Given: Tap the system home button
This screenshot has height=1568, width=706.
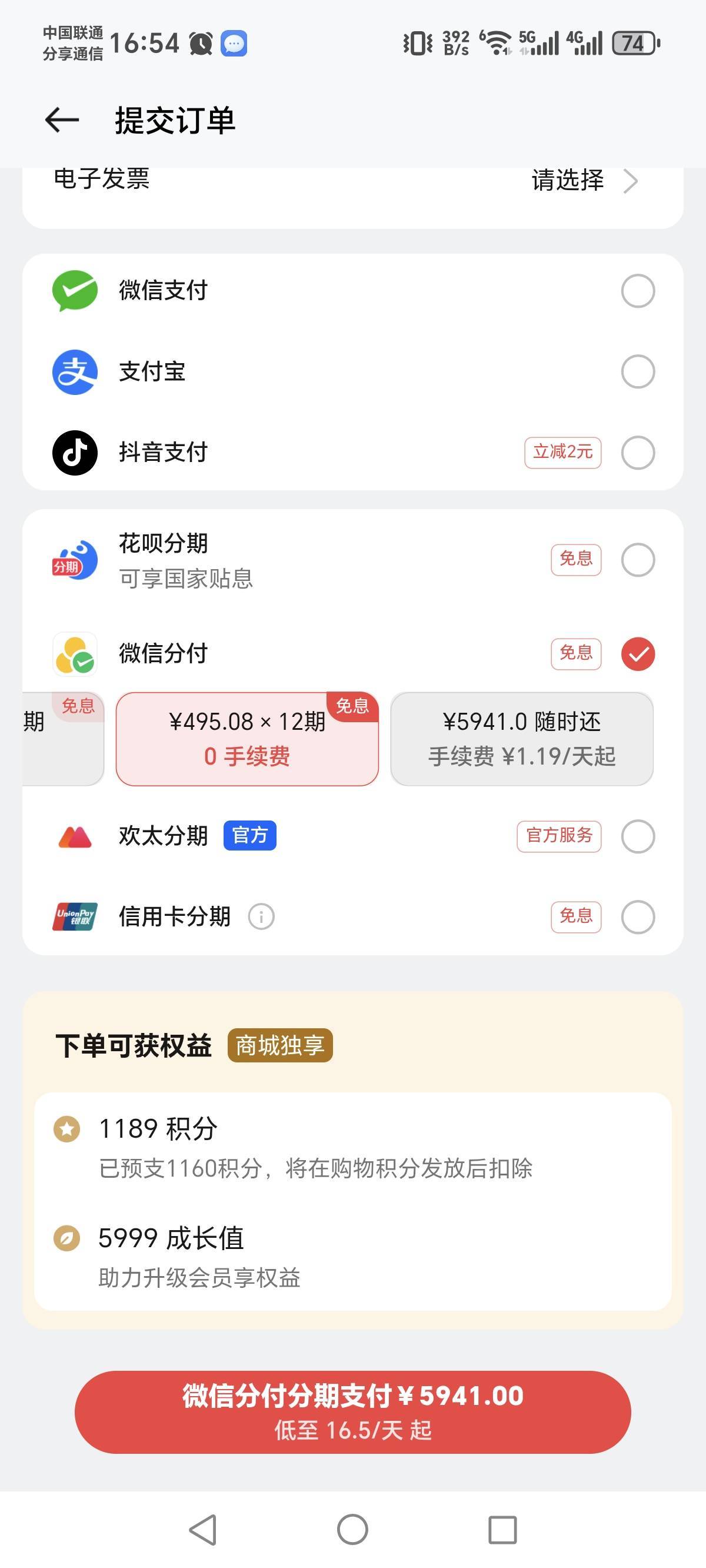Looking at the screenshot, I should pyautogui.click(x=352, y=1530).
